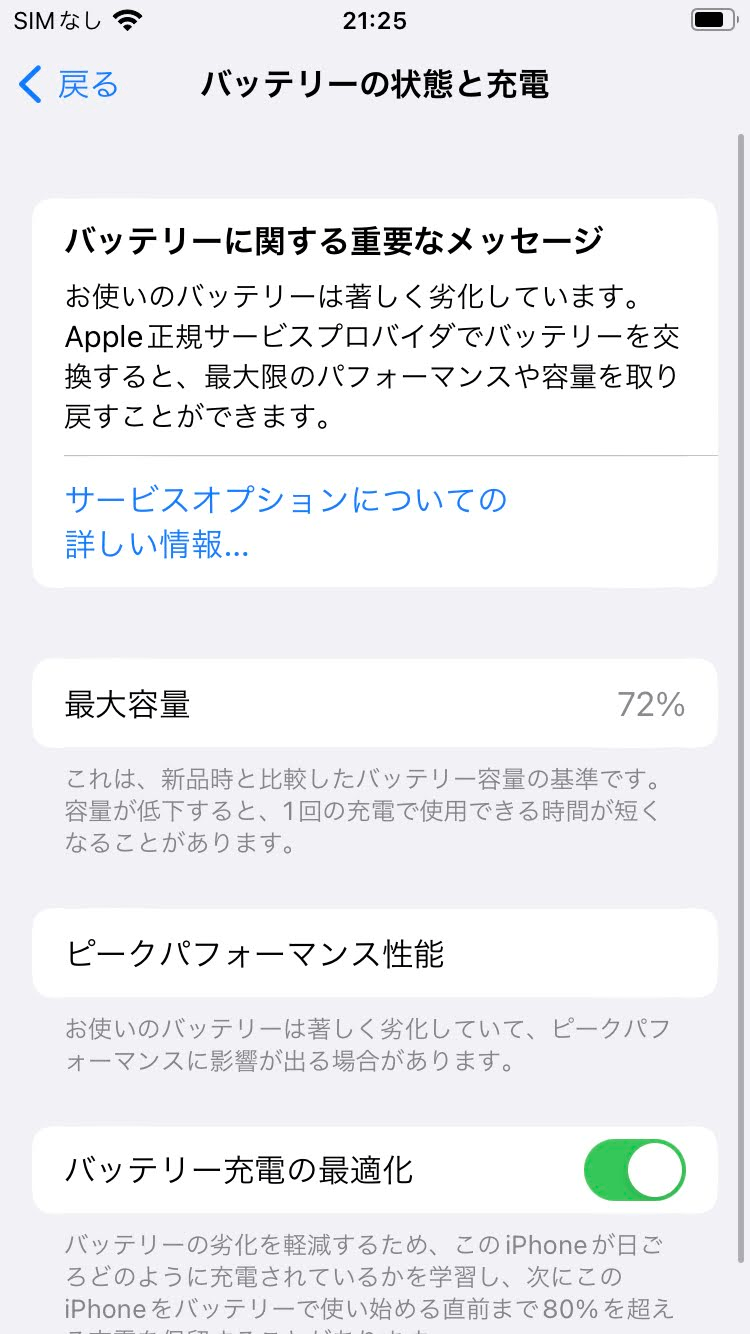Open the サービスオプションについての詳しい情報 link

click(285, 521)
